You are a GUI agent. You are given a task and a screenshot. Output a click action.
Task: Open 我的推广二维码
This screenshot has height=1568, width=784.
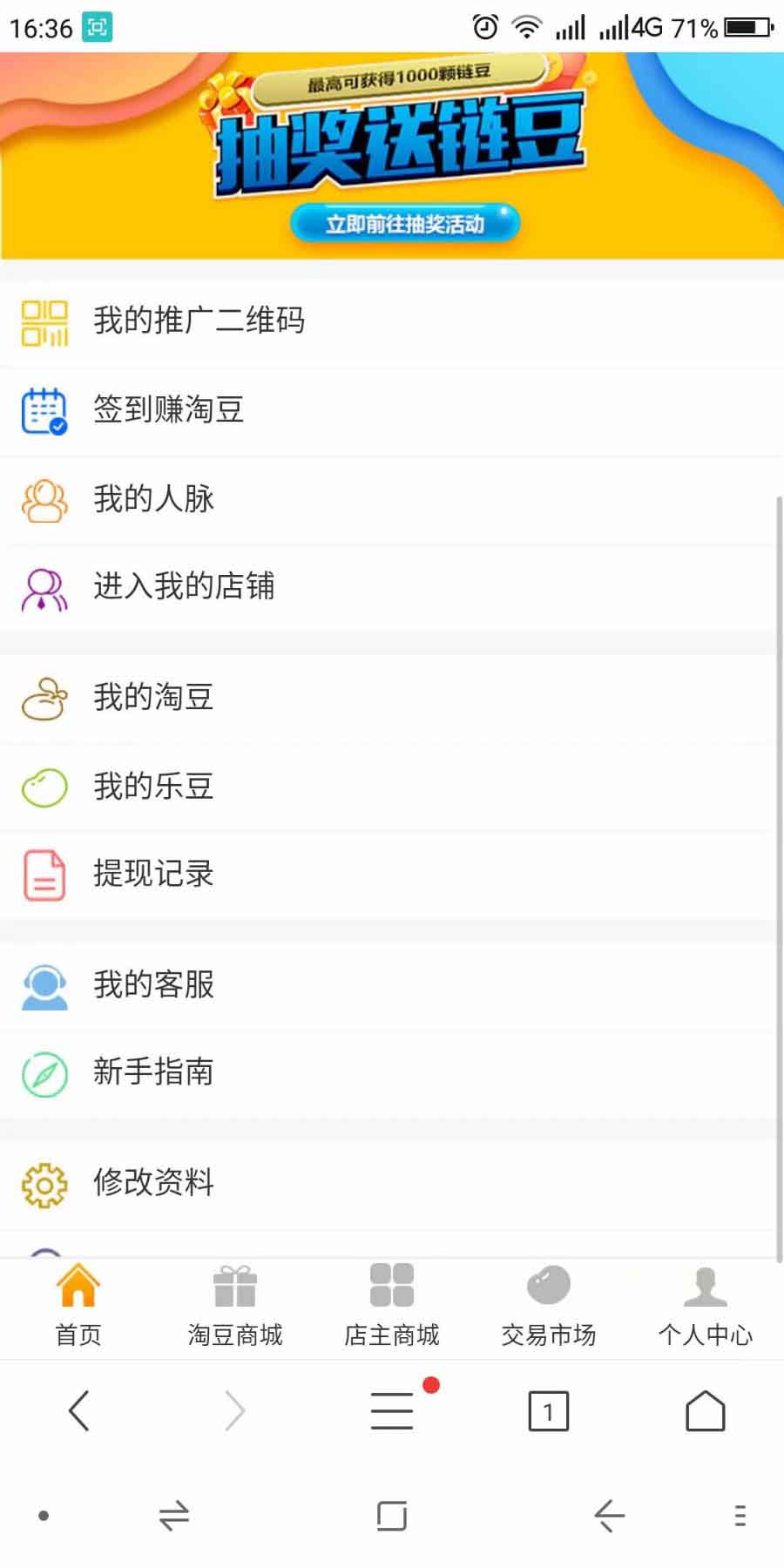pyautogui.click(x=199, y=321)
